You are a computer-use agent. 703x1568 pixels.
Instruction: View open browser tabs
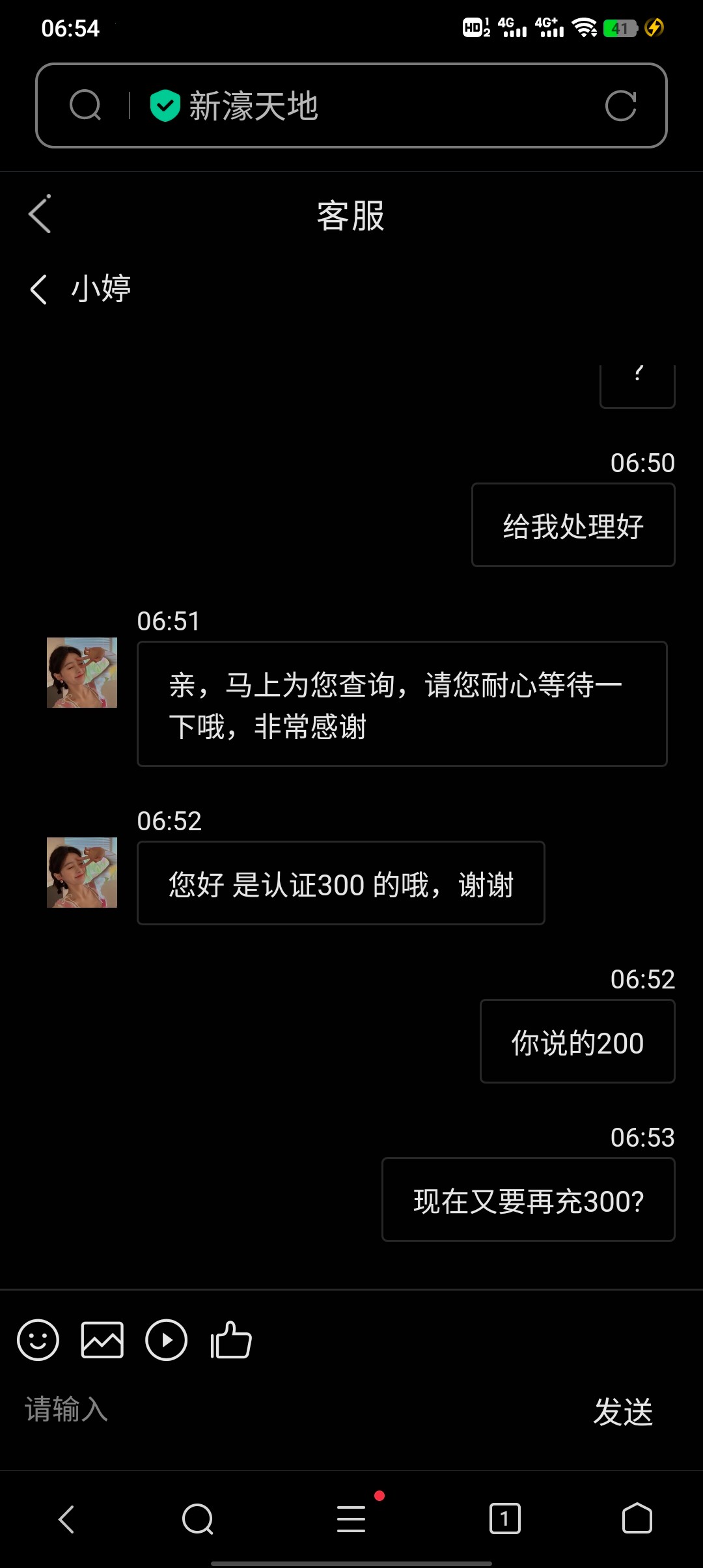[504, 1519]
